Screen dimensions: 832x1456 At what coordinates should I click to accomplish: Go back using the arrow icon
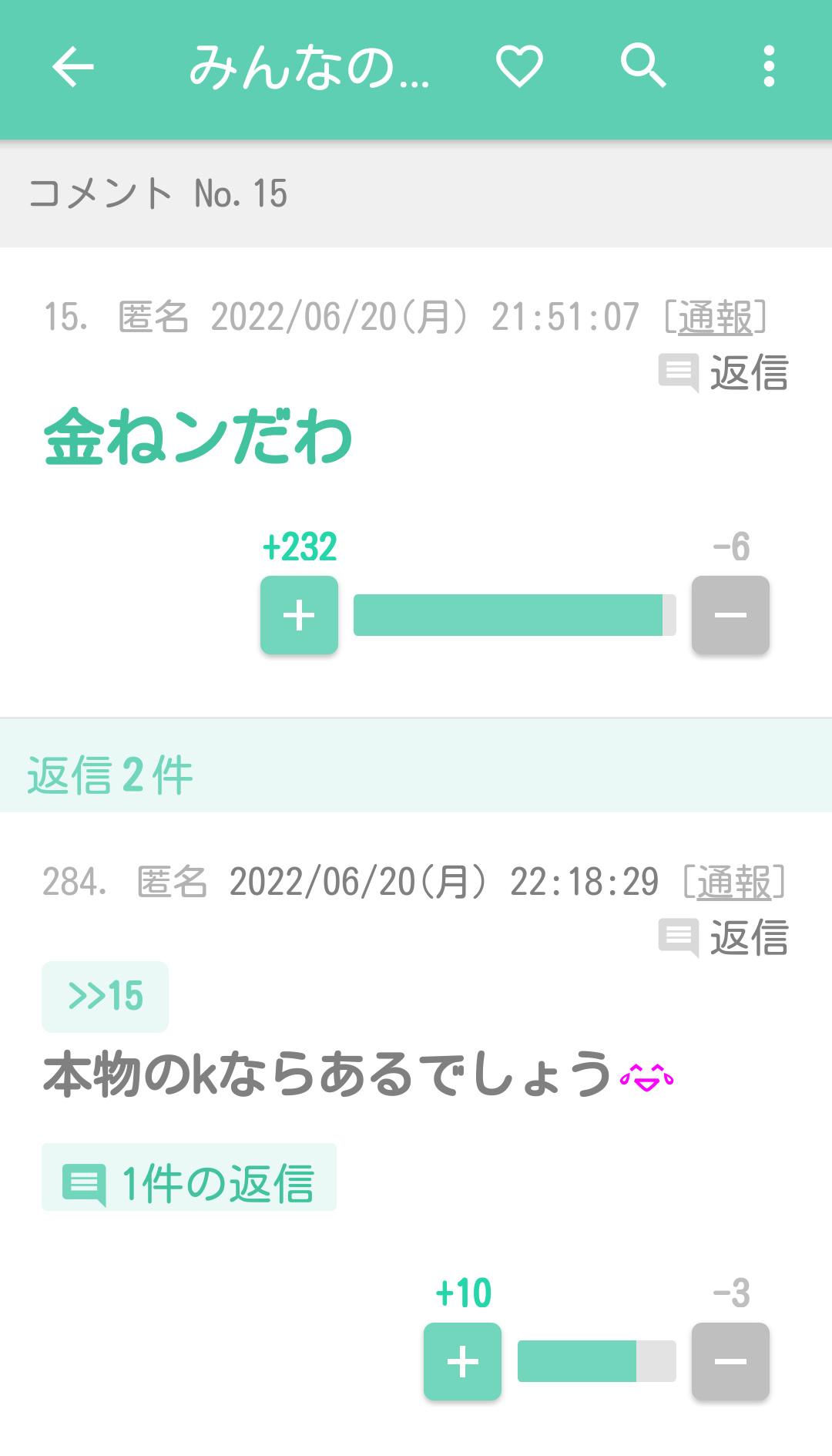[x=73, y=67]
